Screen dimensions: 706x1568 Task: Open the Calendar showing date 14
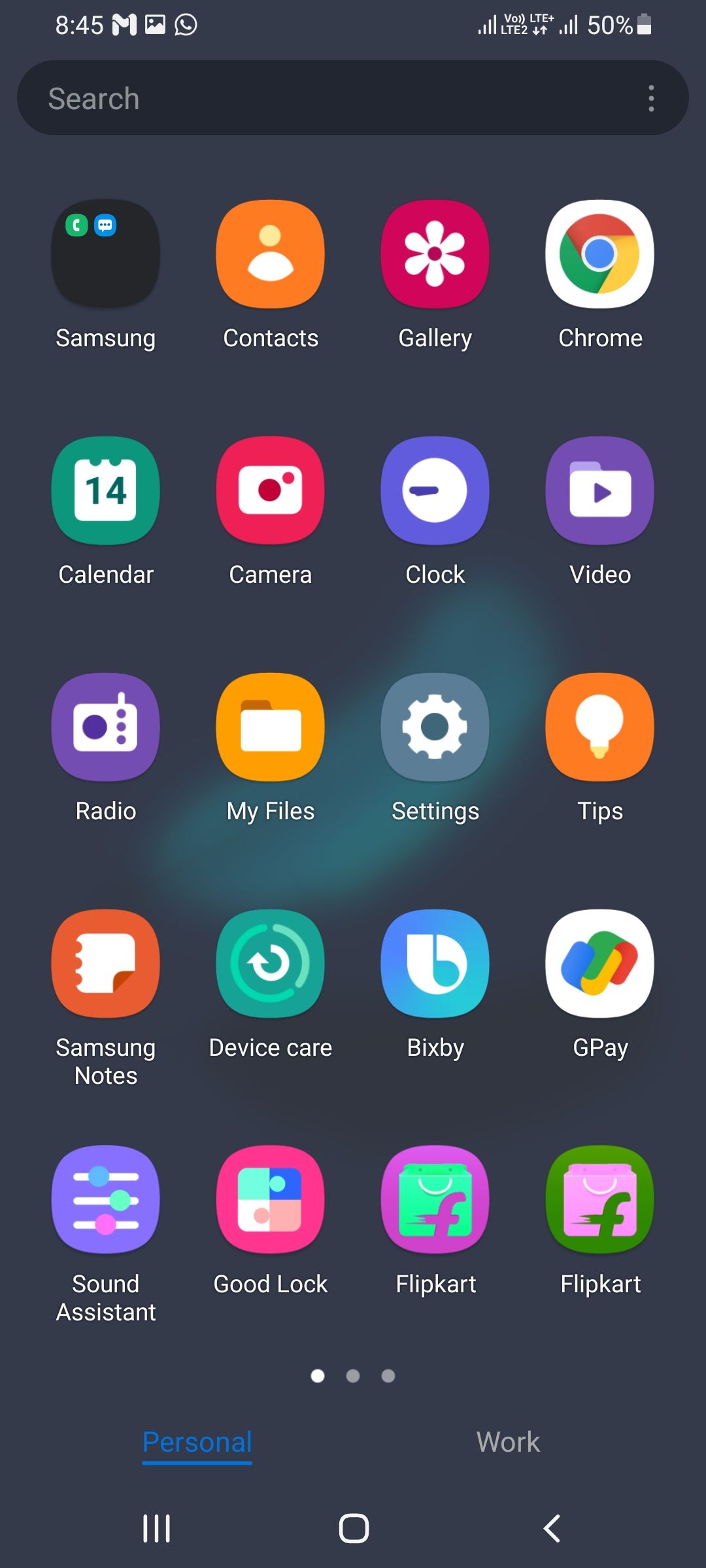pos(105,490)
